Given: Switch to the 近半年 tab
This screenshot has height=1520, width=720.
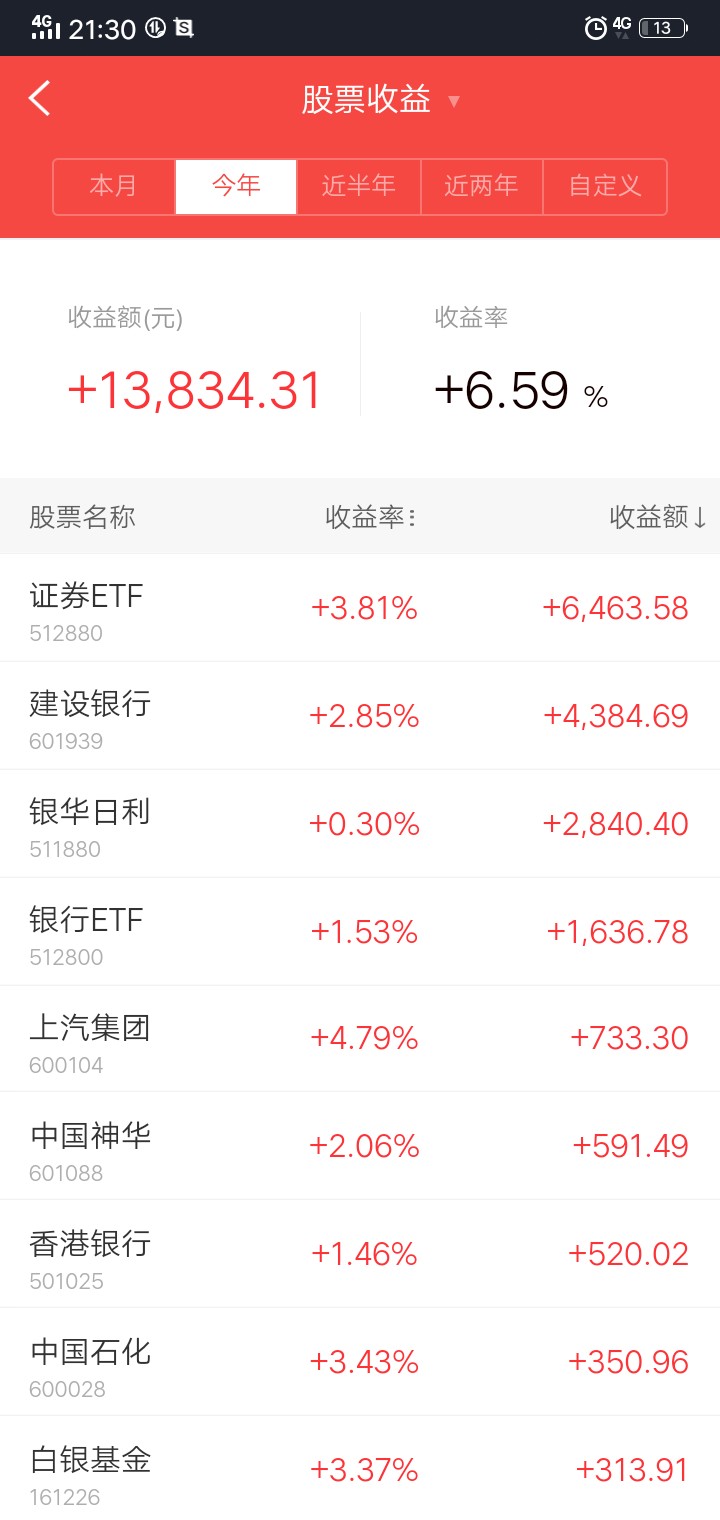Looking at the screenshot, I should (x=359, y=186).
